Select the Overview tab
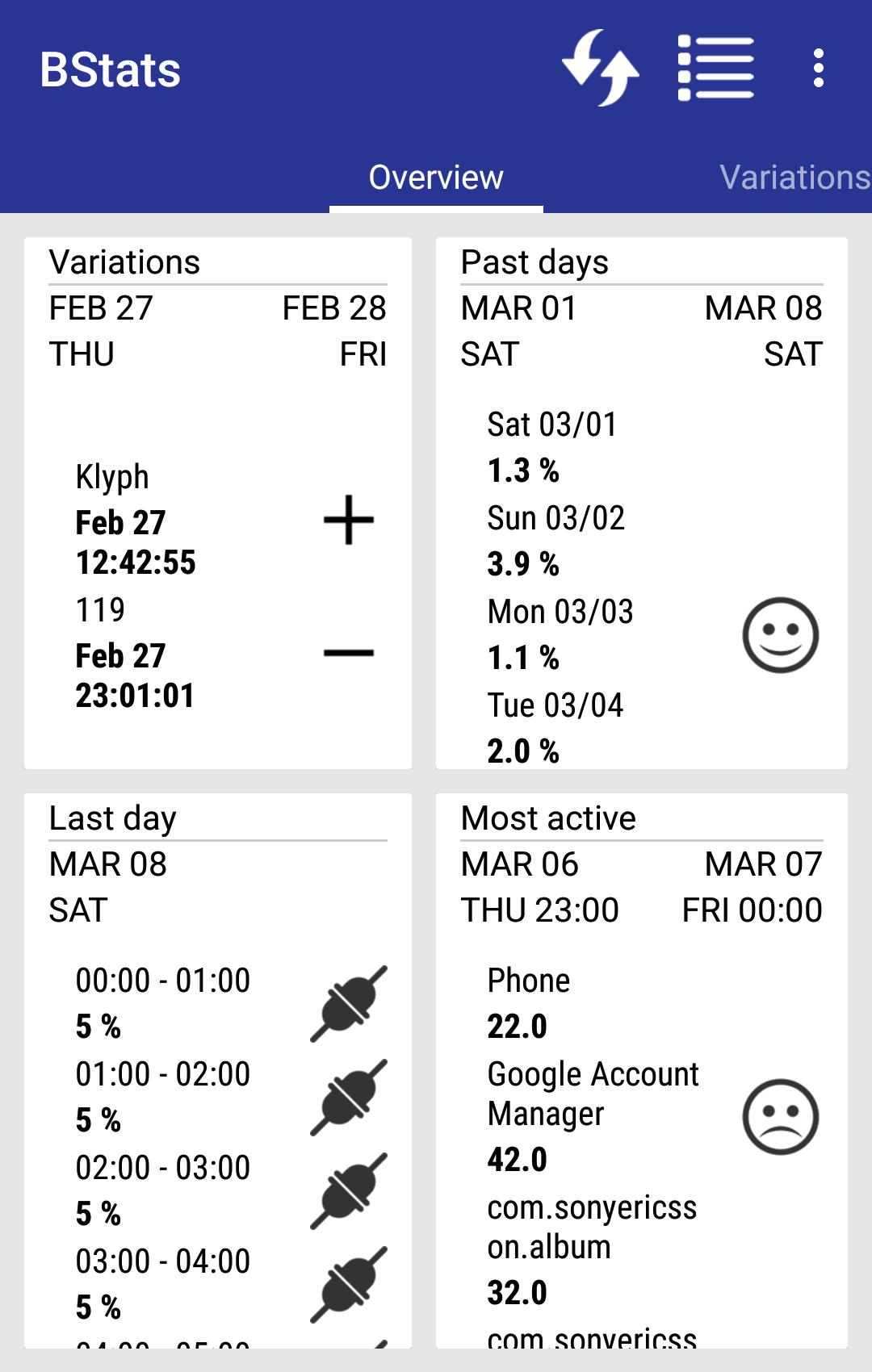The height and width of the screenshot is (1372, 872). point(435,176)
